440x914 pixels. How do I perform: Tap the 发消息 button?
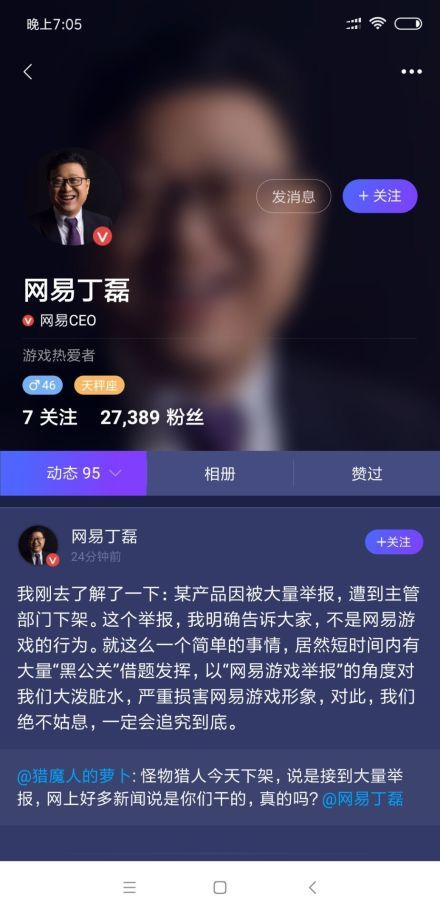tap(294, 196)
